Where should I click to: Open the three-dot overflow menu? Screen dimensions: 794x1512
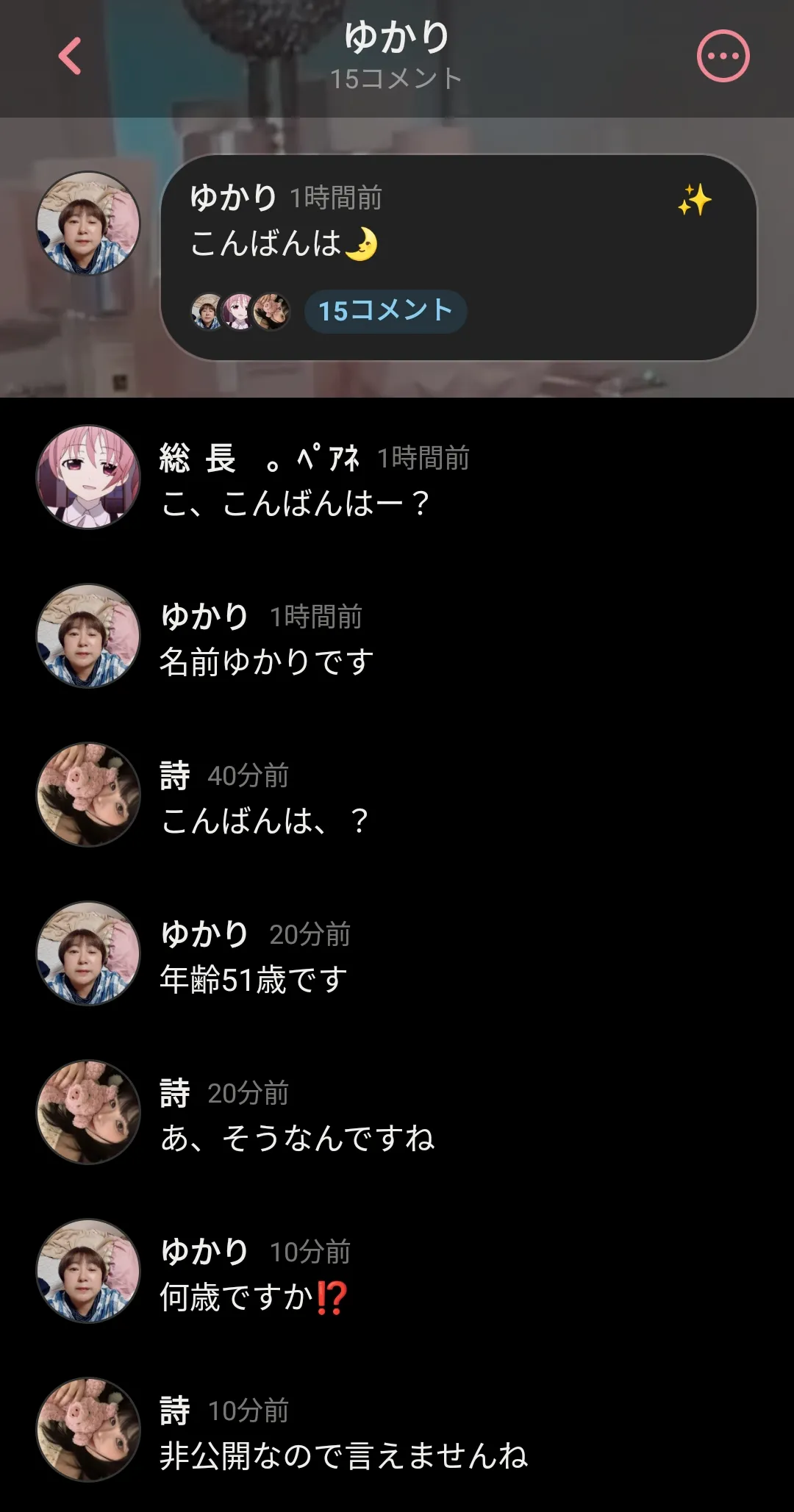pyautogui.click(x=723, y=56)
